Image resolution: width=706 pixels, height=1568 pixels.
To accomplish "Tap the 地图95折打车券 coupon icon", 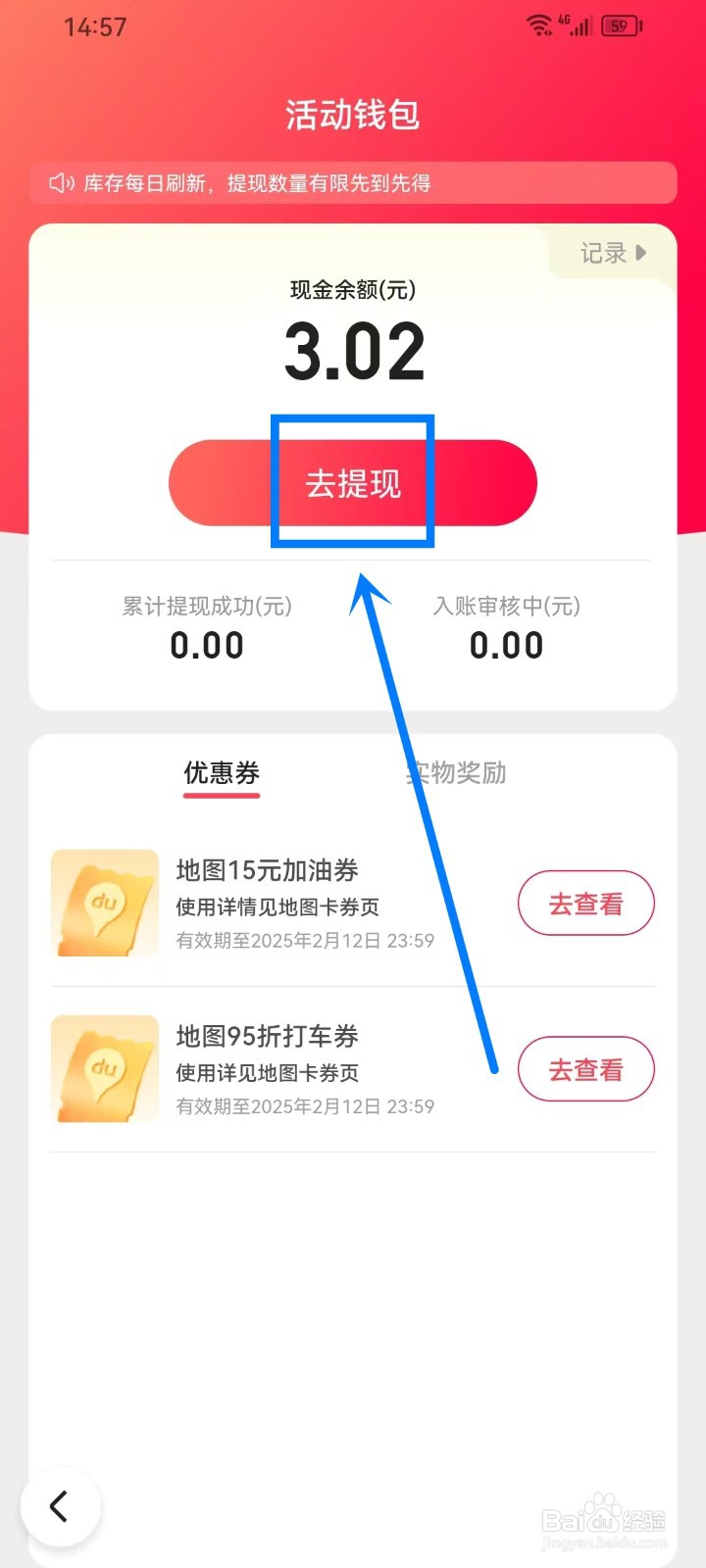I will pos(104,1069).
